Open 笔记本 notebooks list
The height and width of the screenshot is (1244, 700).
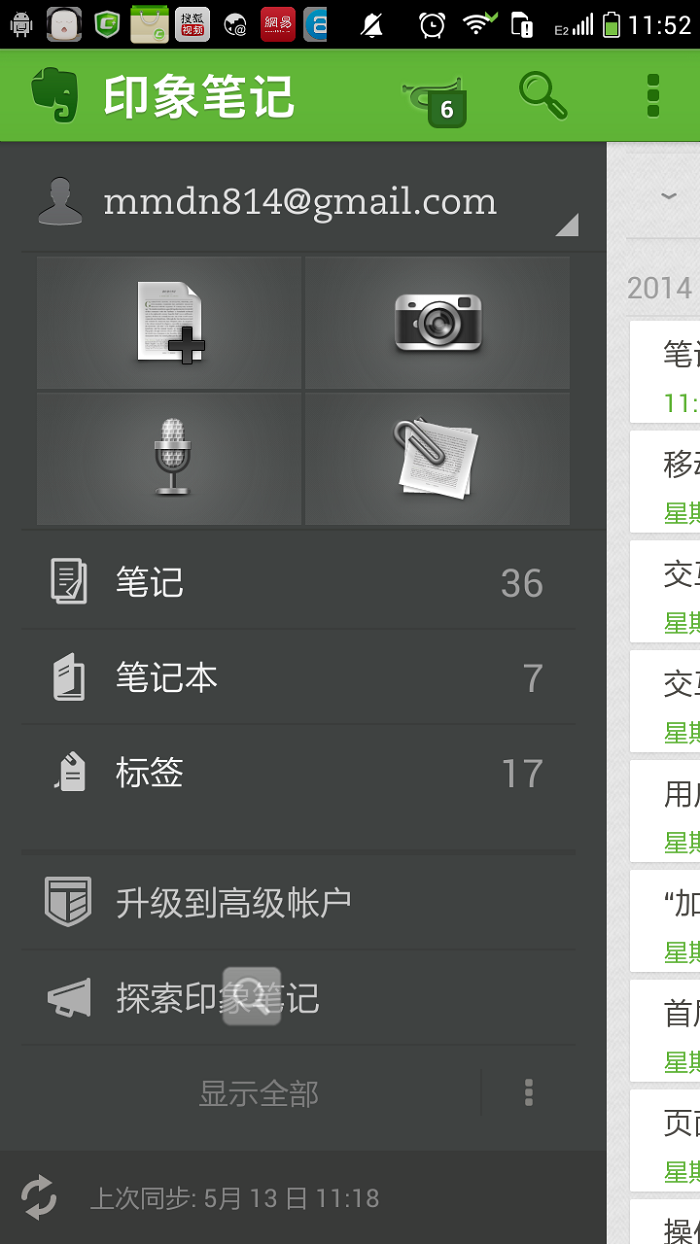click(x=298, y=678)
